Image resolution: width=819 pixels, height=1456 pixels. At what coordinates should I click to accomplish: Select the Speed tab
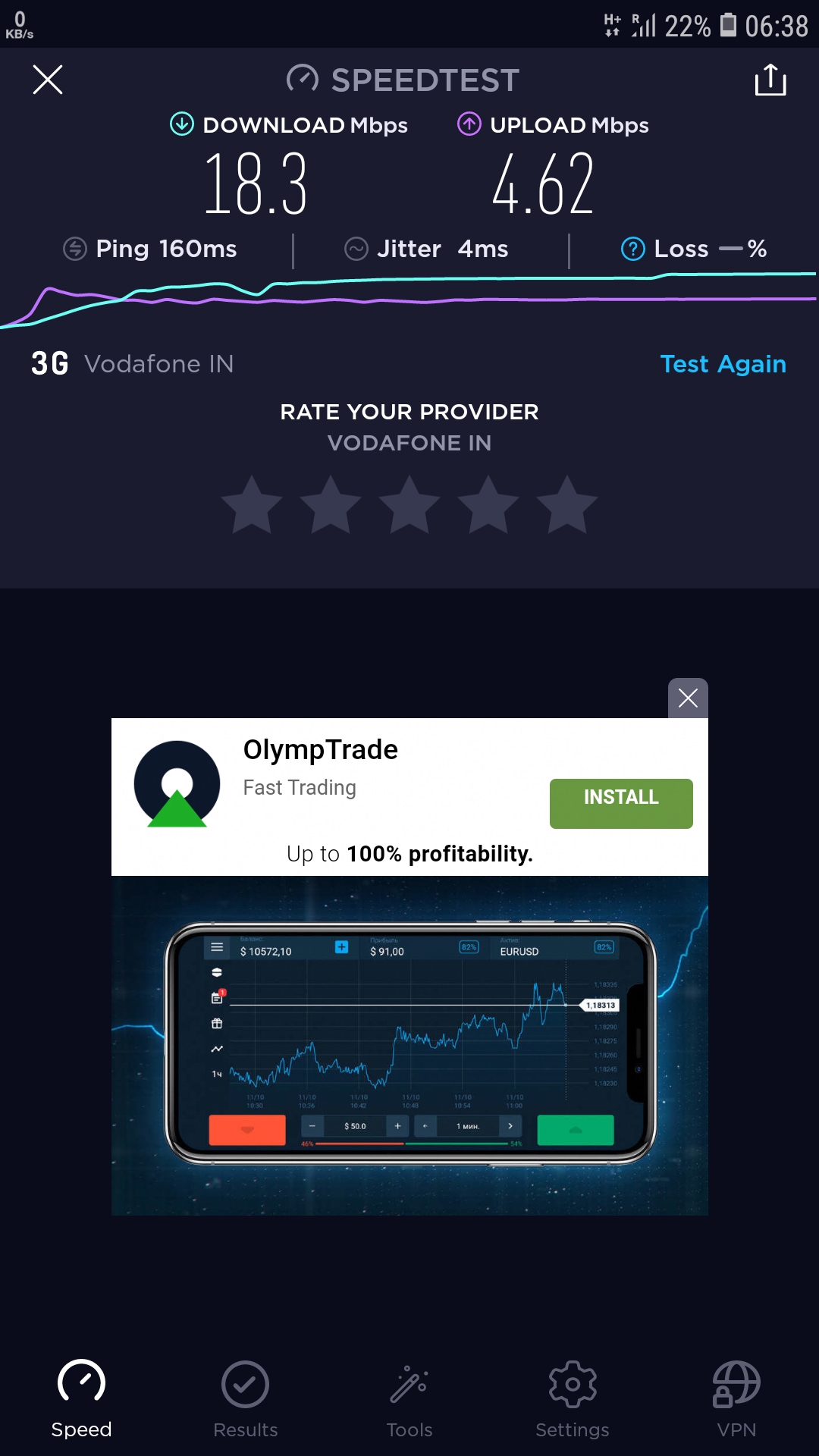click(x=81, y=1398)
